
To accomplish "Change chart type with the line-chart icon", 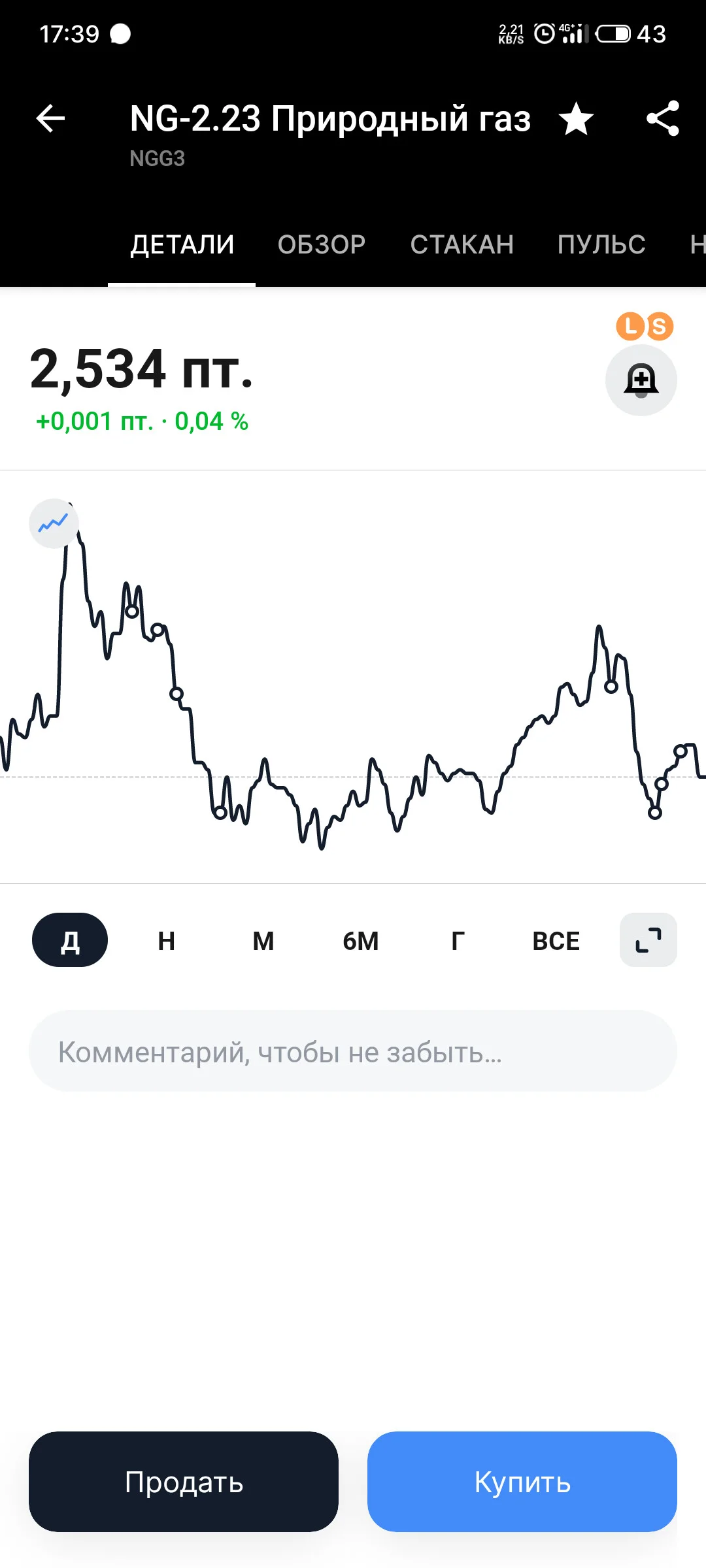I will [54, 523].
